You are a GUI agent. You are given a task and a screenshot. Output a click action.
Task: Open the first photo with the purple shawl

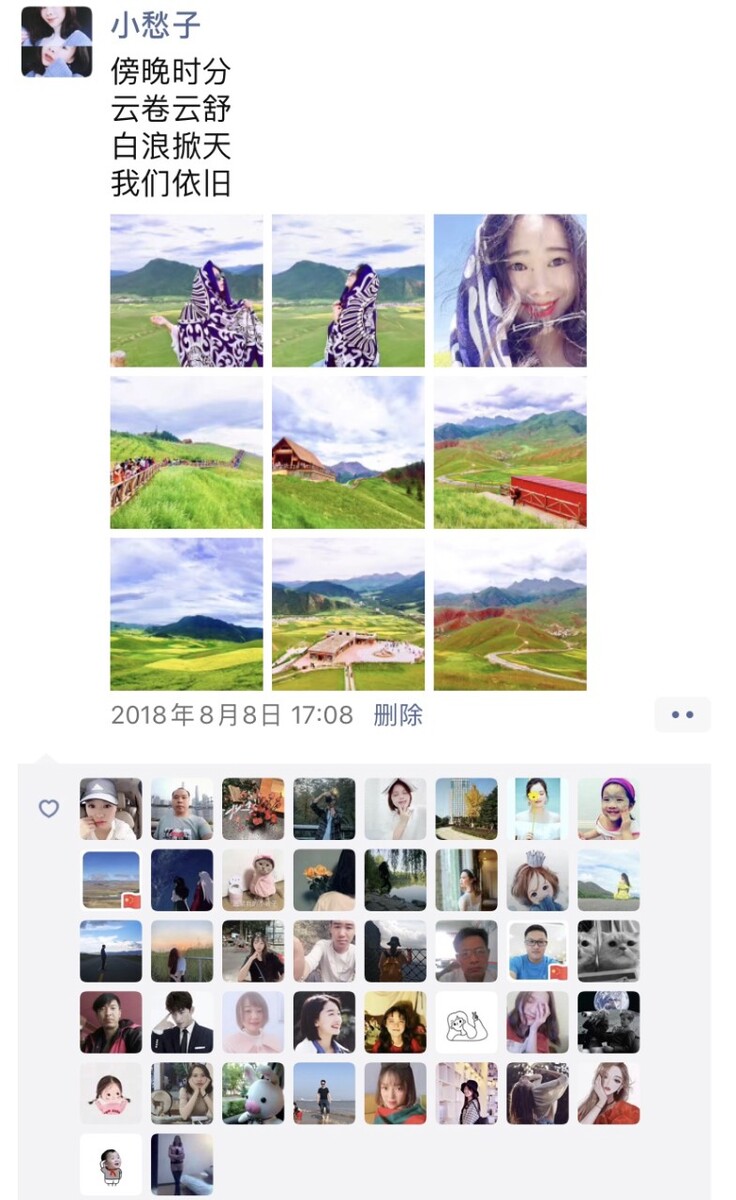[x=187, y=290]
